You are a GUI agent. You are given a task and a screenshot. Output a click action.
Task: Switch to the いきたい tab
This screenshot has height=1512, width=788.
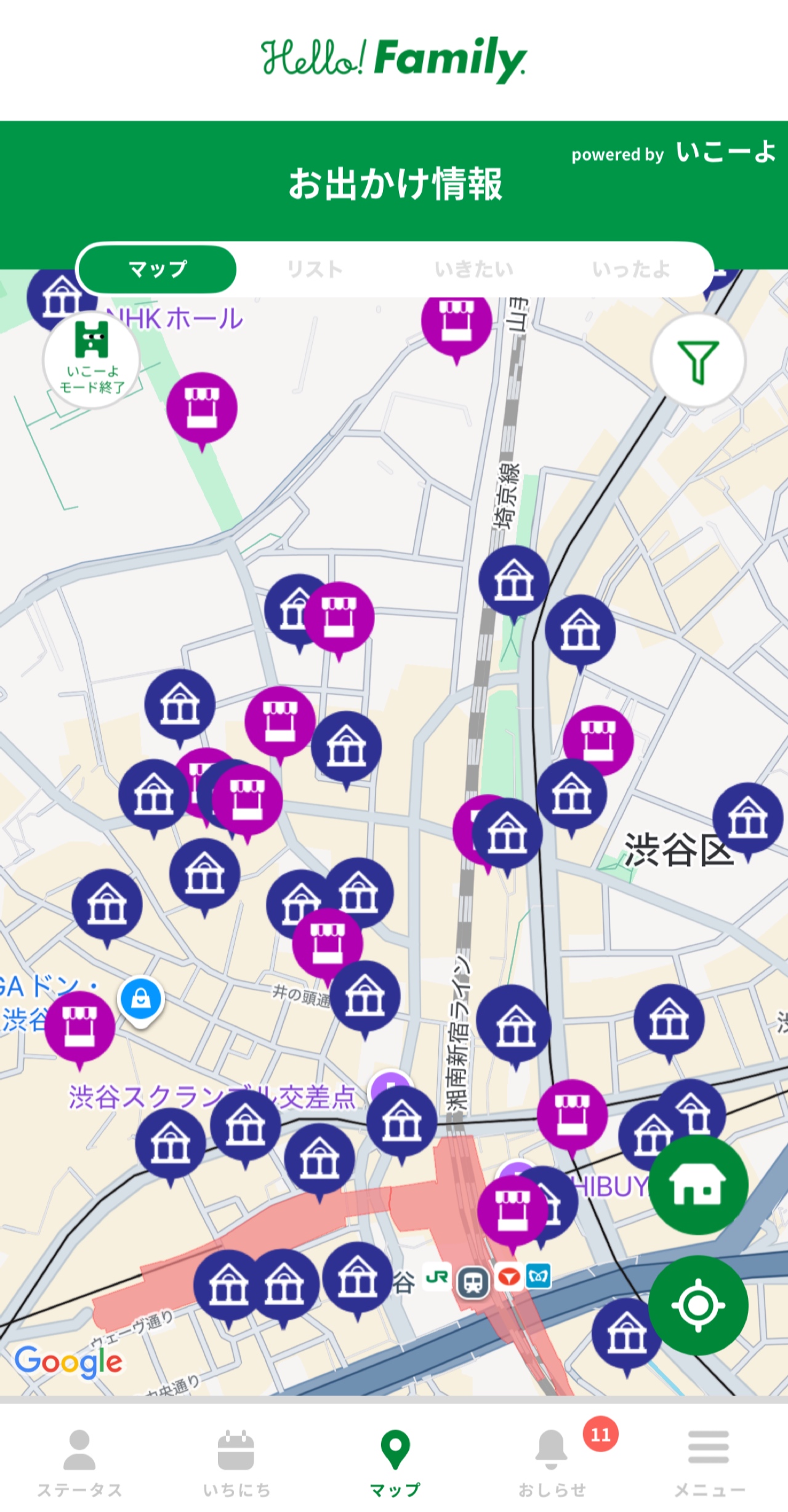point(473,269)
